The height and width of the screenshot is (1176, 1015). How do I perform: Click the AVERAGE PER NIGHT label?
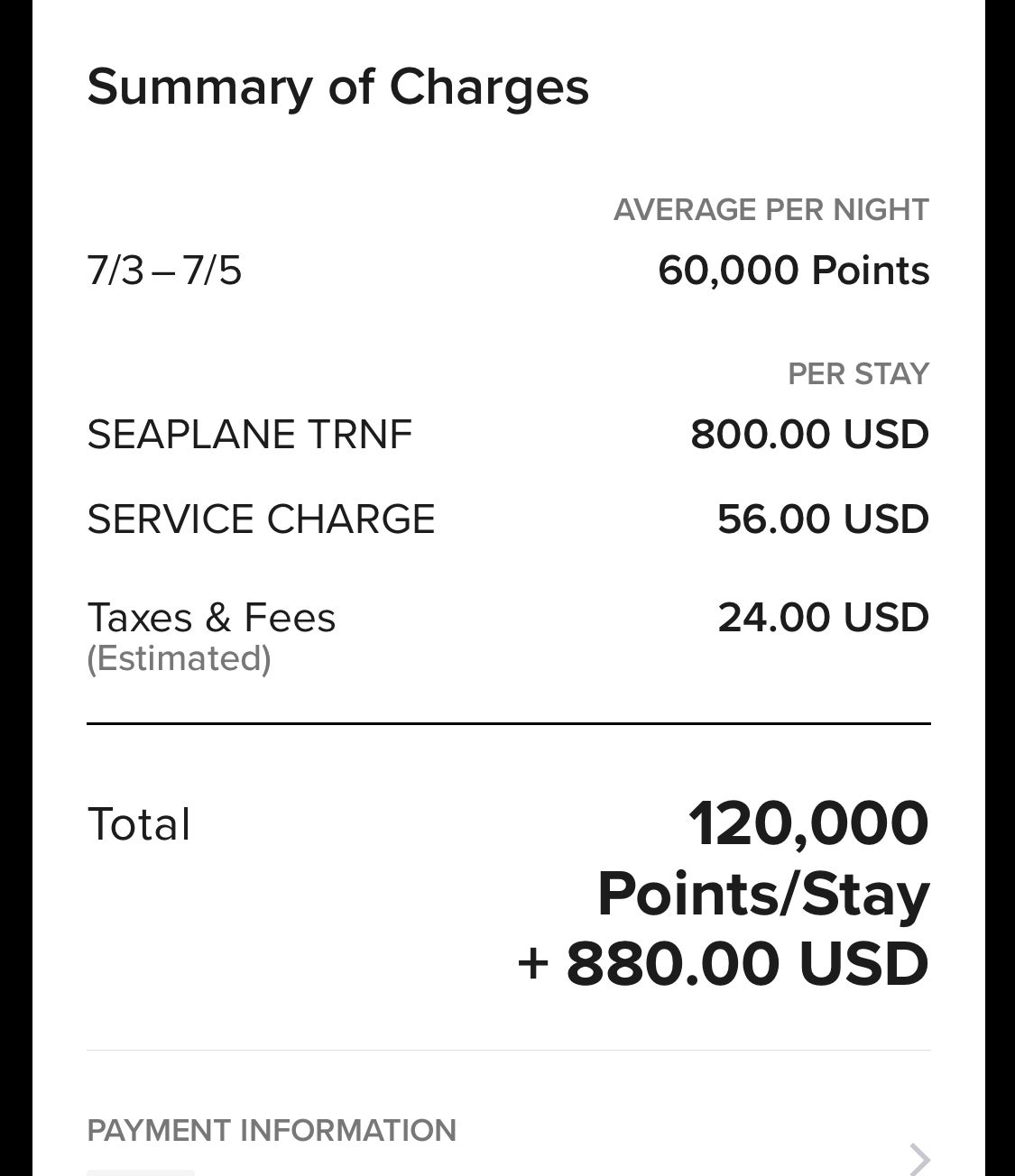tap(770, 208)
